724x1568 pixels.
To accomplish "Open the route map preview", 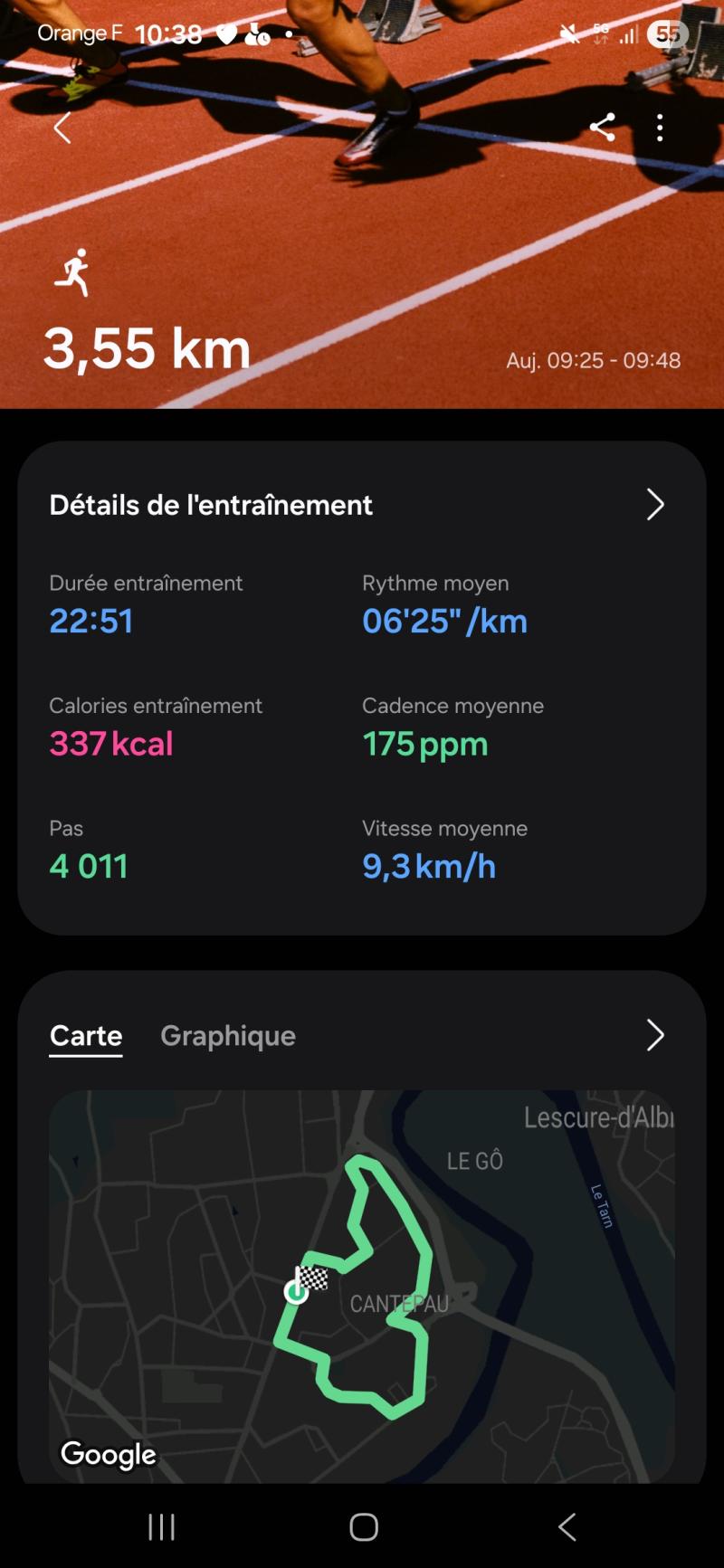I will [x=362, y=1285].
